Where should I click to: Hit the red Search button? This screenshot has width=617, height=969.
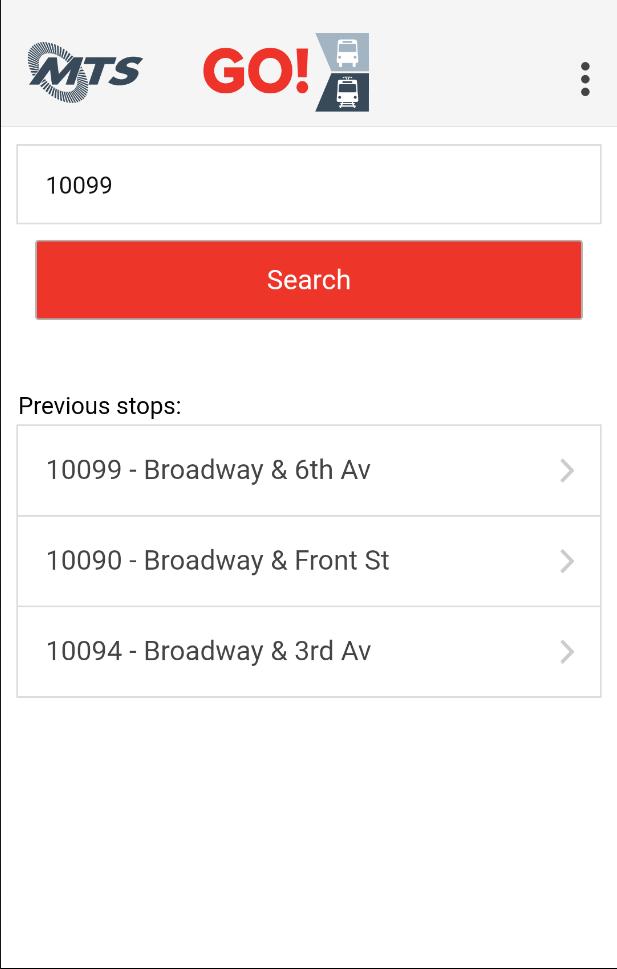[308, 280]
